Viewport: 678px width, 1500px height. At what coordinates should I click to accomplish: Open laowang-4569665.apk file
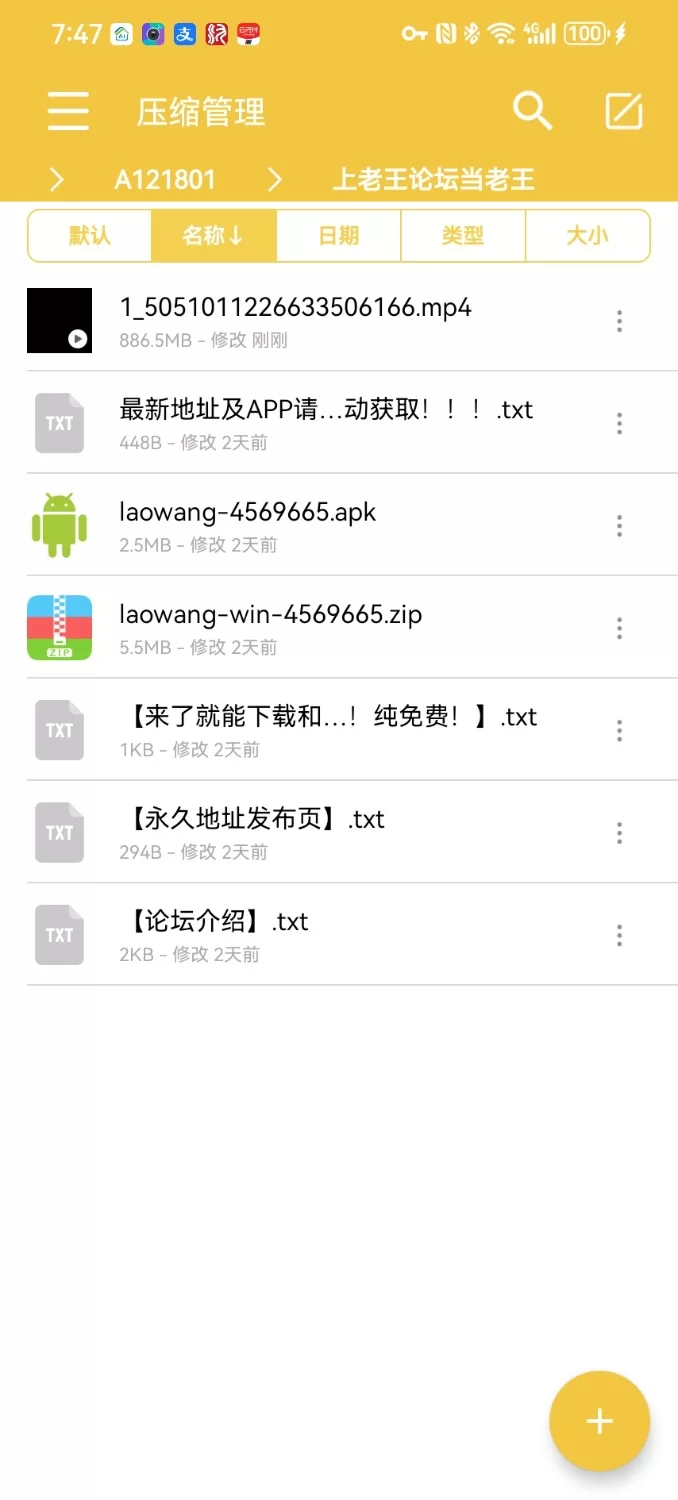tap(248, 525)
